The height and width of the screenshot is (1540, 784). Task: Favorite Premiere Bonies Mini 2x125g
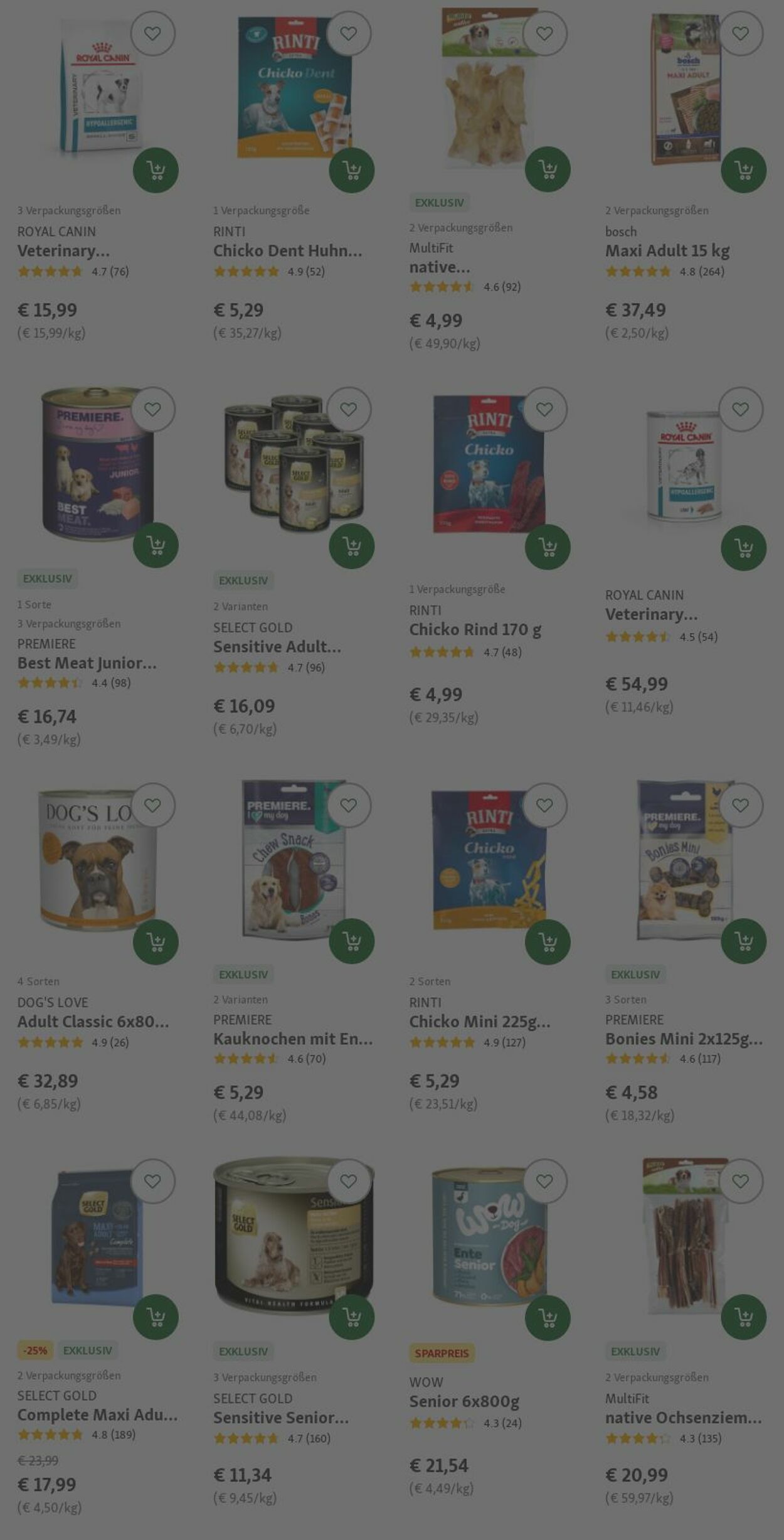(x=740, y=805)
